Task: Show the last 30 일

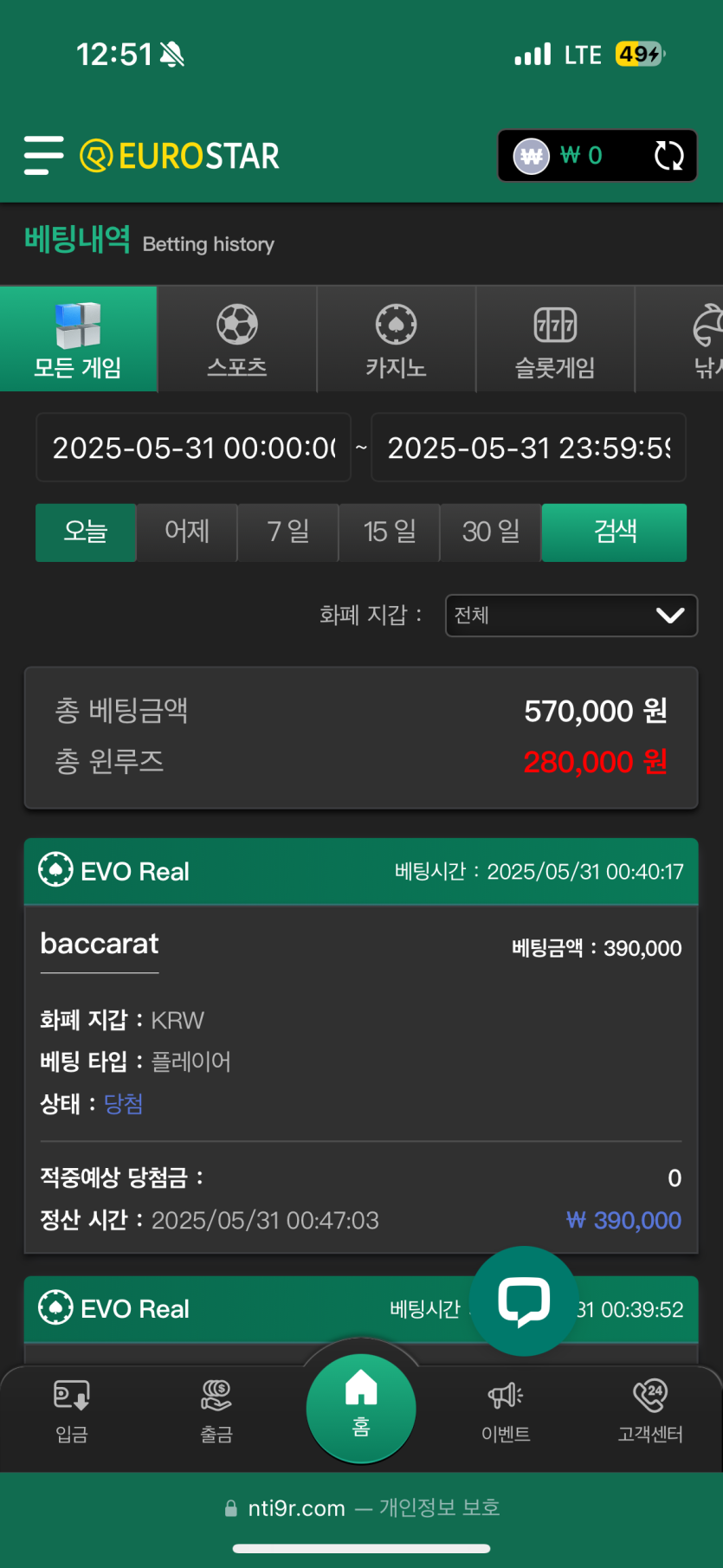Action: pos(491,532)
